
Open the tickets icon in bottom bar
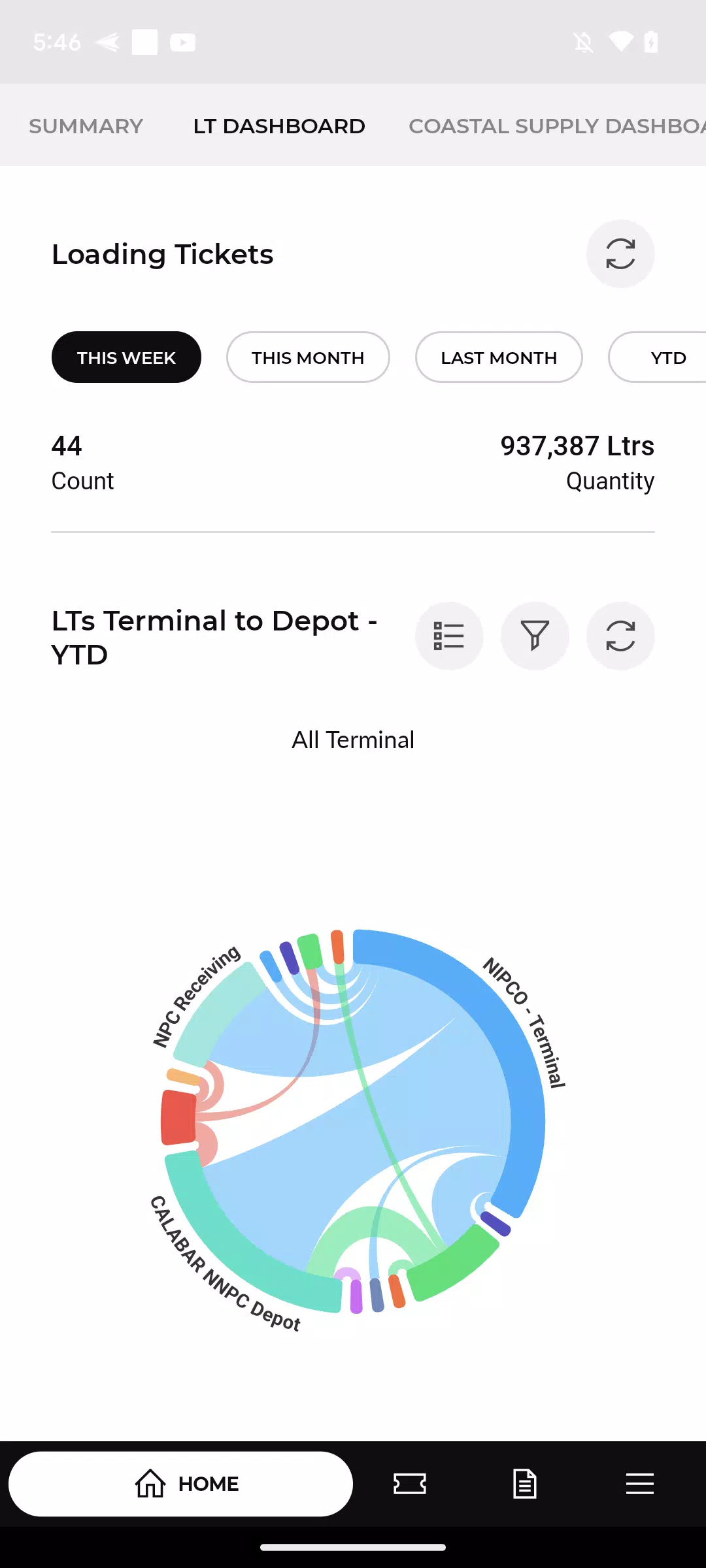[410, 1484]
